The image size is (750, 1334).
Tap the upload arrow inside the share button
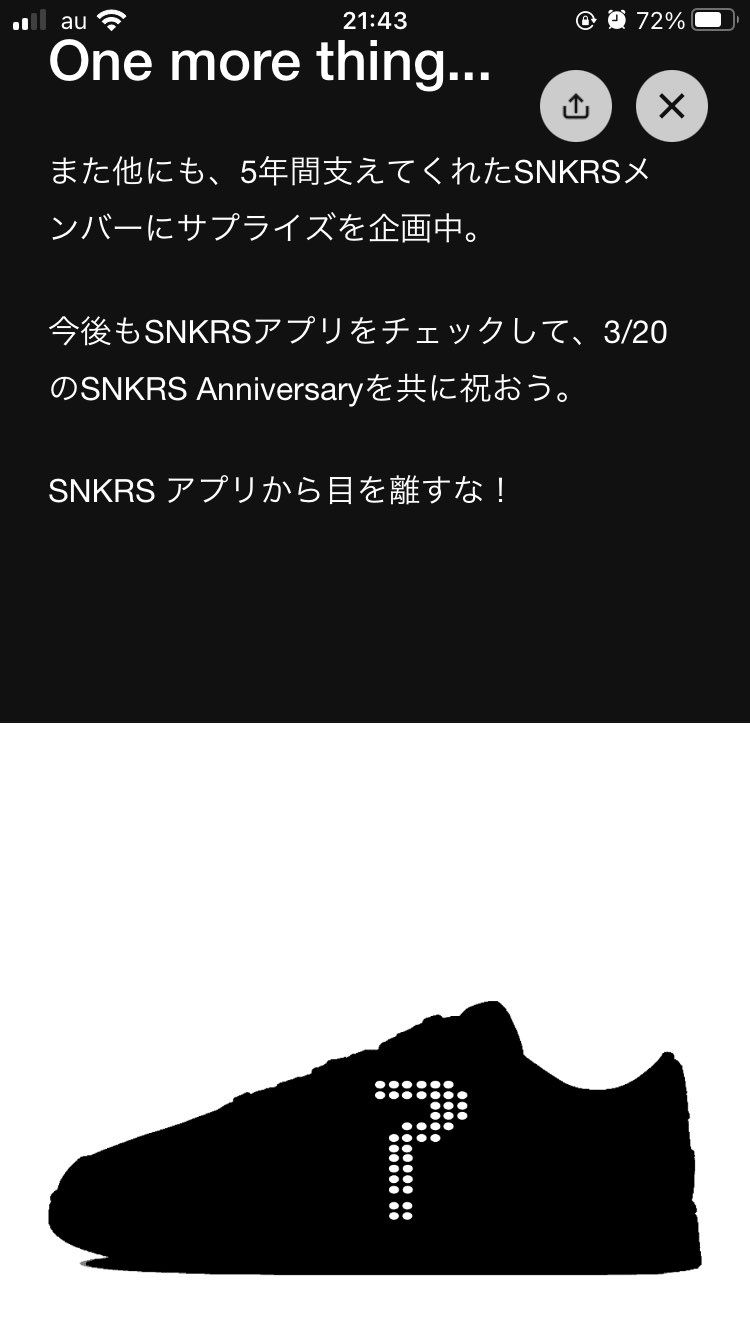pyautogui.click(x=575, y=105)
